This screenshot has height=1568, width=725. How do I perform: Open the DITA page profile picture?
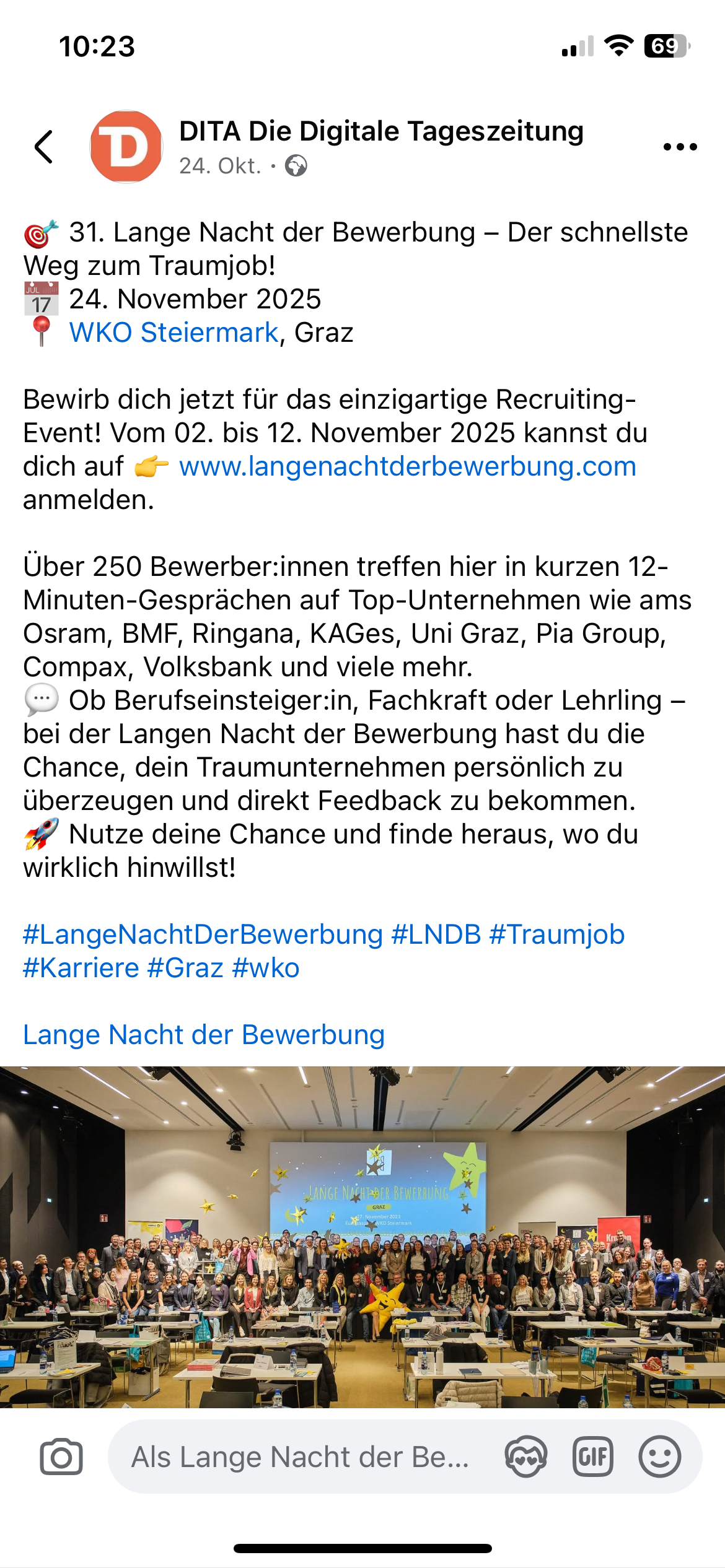click(126, 147)
